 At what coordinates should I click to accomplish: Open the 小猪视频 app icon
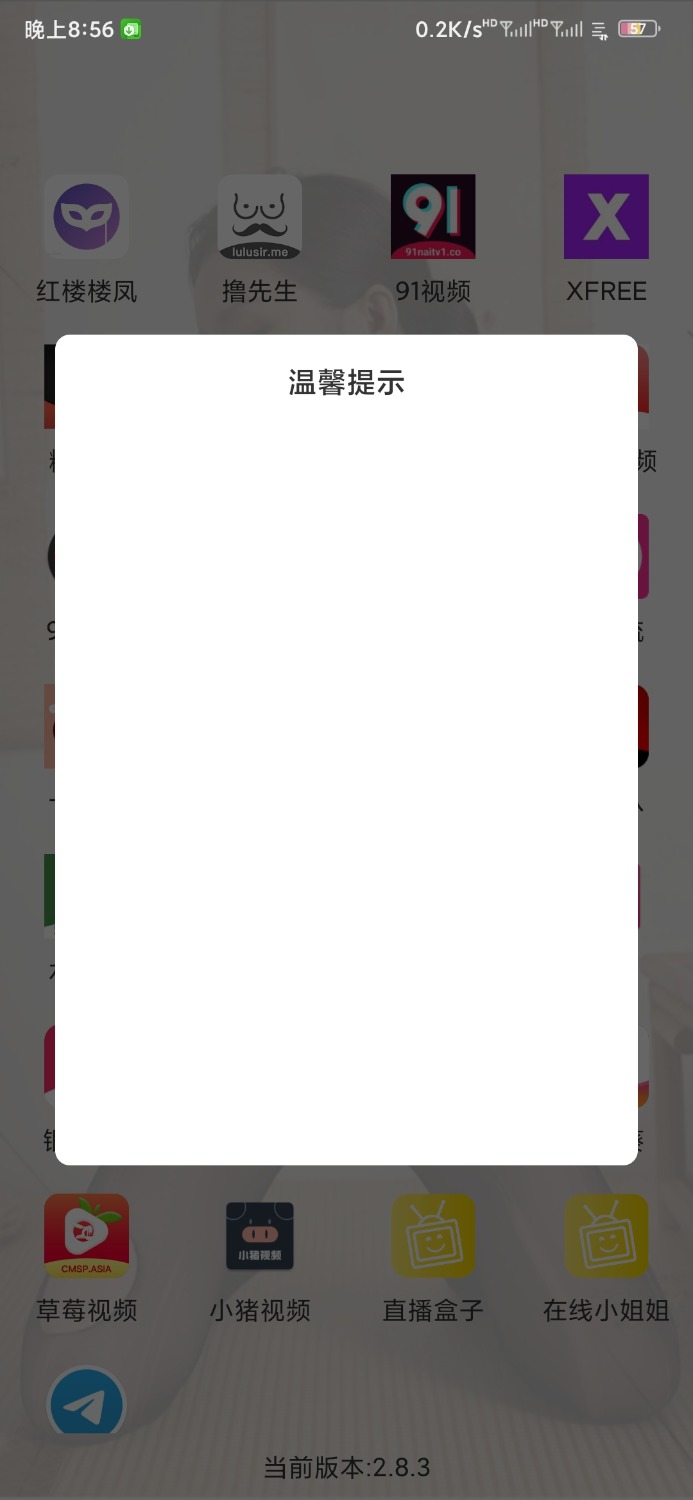[x=260, y=1236]
